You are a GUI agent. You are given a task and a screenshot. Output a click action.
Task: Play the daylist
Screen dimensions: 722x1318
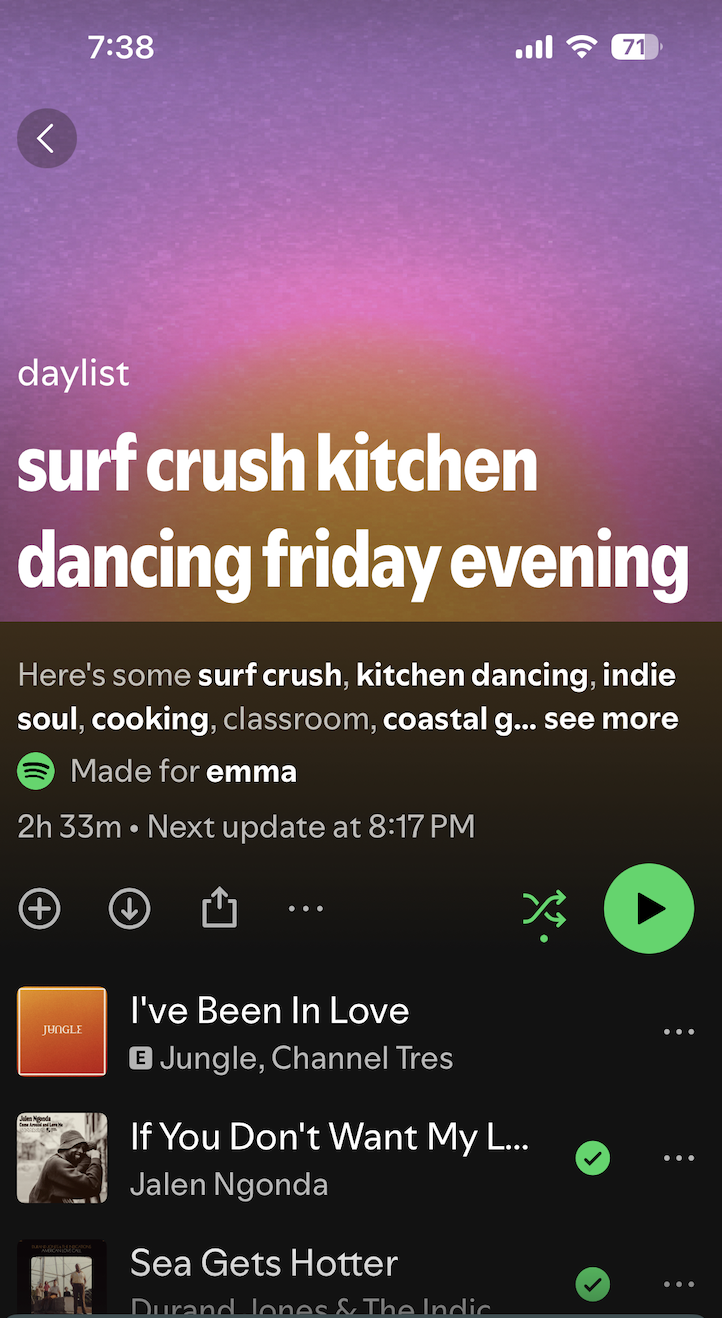(648, 909)
